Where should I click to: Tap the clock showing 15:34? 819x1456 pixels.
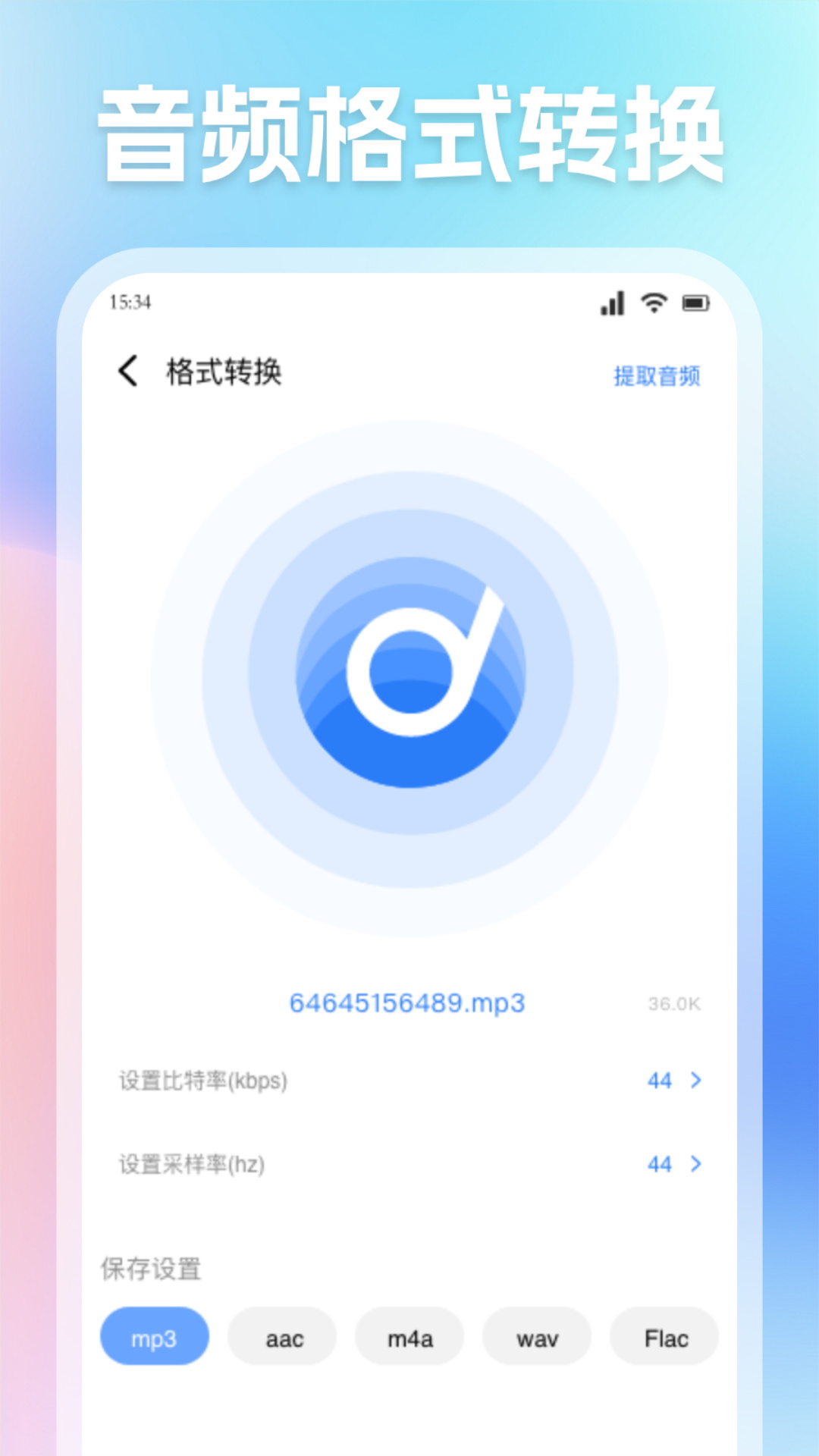130,303
